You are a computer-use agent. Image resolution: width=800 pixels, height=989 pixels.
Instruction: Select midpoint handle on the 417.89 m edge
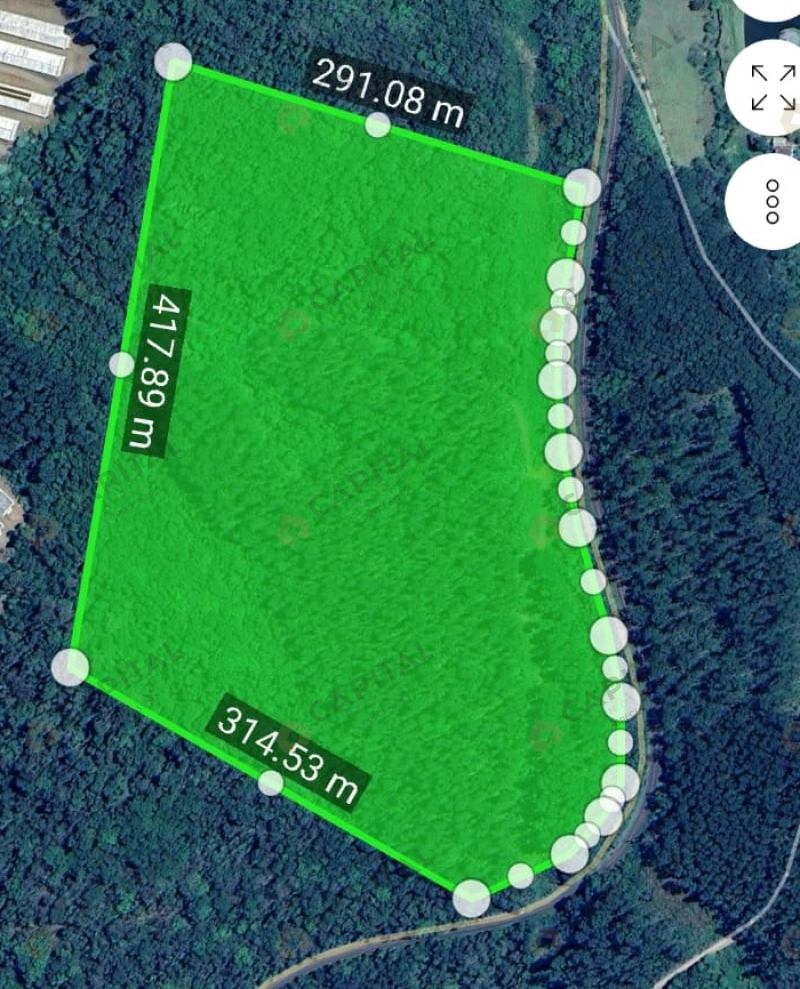click(121, 364)
